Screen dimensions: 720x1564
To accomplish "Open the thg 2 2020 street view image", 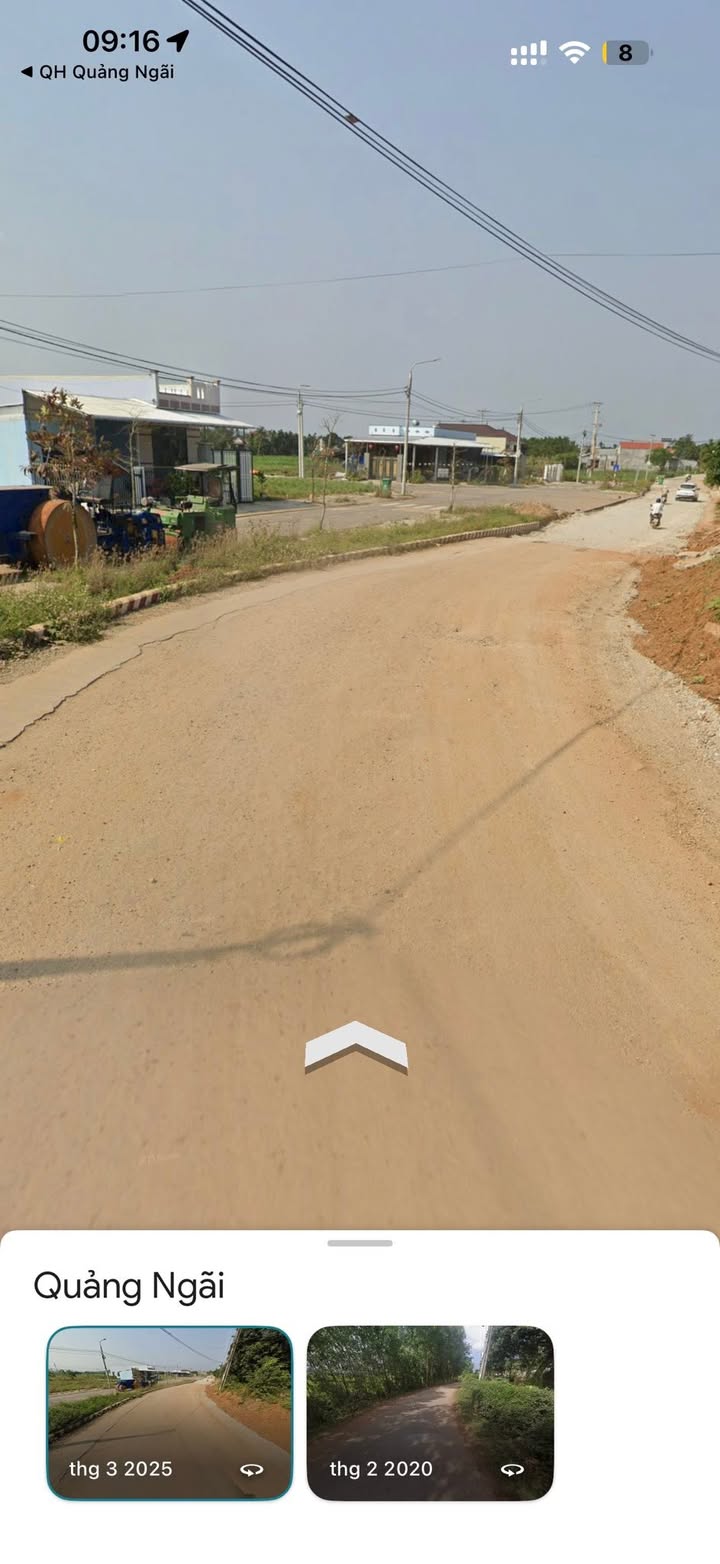I will click(x=430, y=1413).
